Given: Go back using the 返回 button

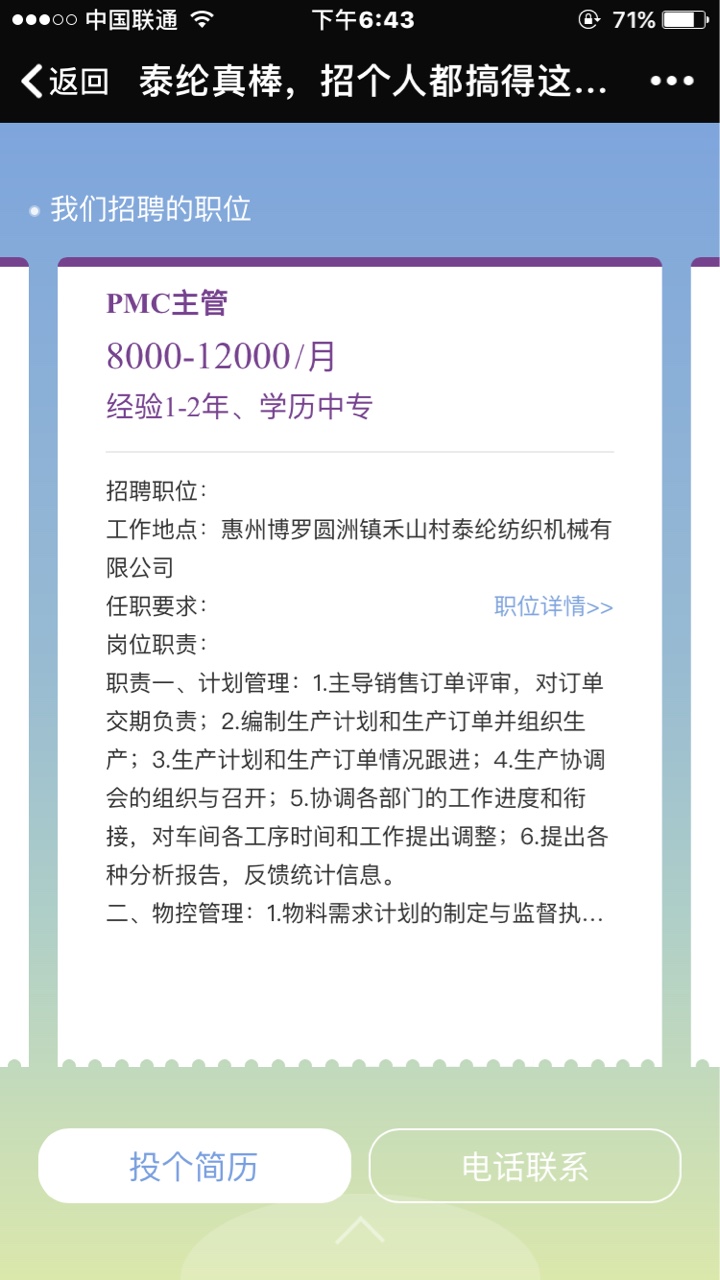Looking at the screenshot, I should pyautogui.click(x=65, y=82).
